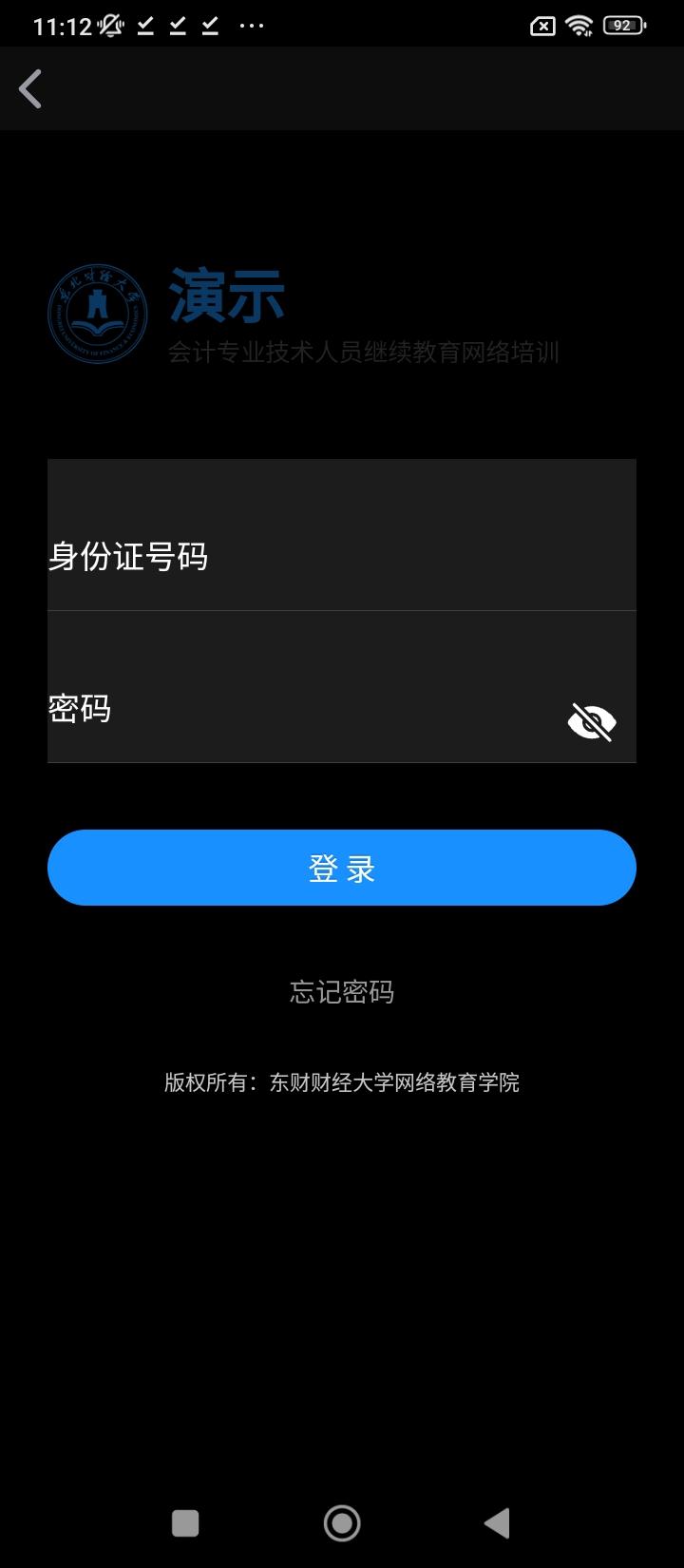Tap the blocked SIM card status icon
Screen dimensions: 684x1568
tap(540, 26)
